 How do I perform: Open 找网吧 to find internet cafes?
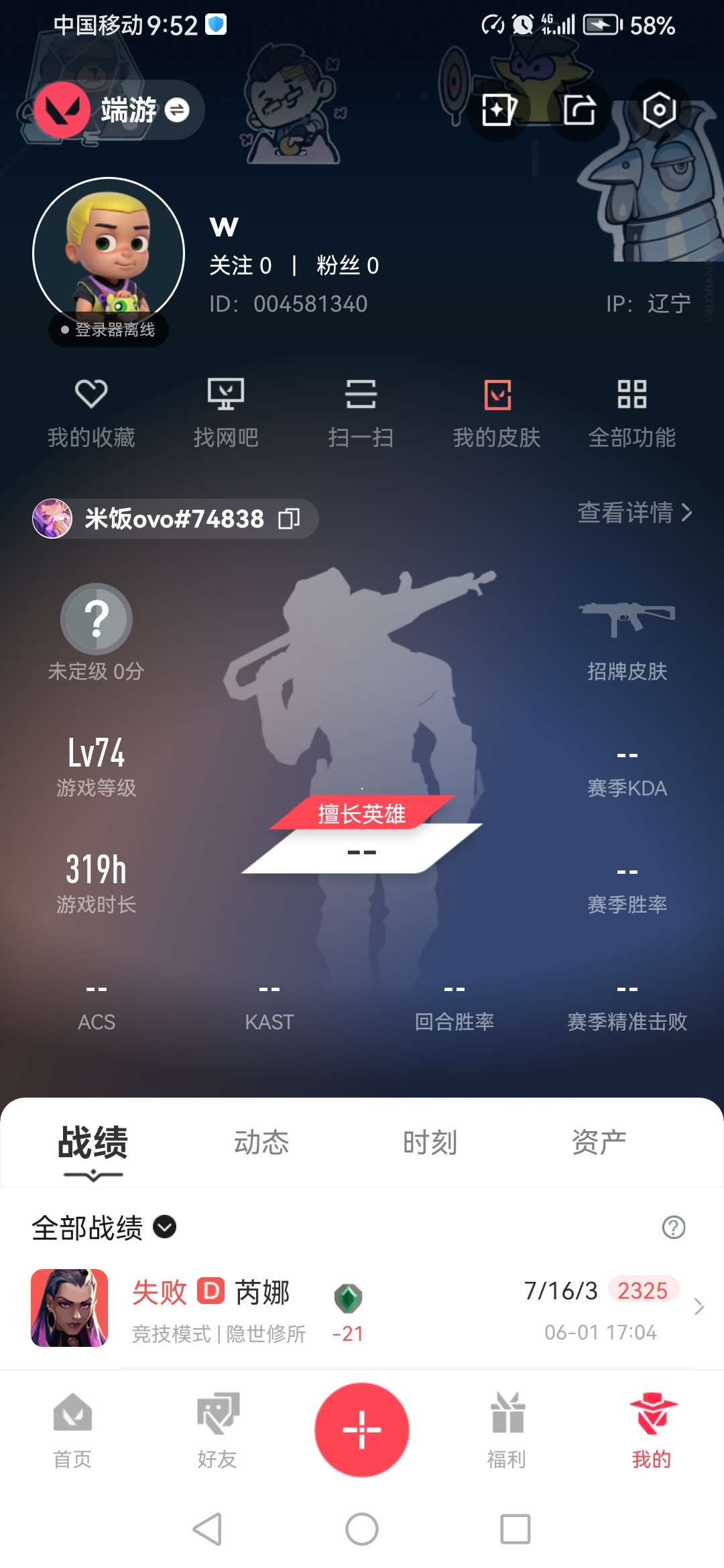tap(226, 411)
